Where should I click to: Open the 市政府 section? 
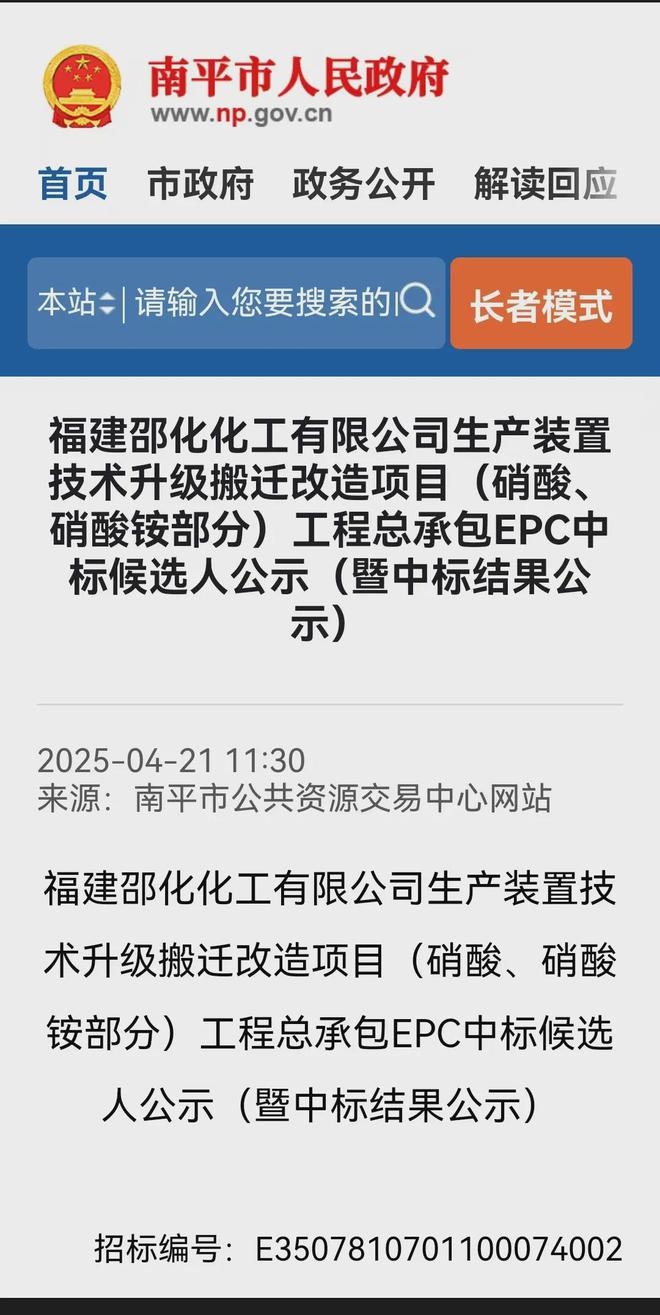(x=200, y=184)
